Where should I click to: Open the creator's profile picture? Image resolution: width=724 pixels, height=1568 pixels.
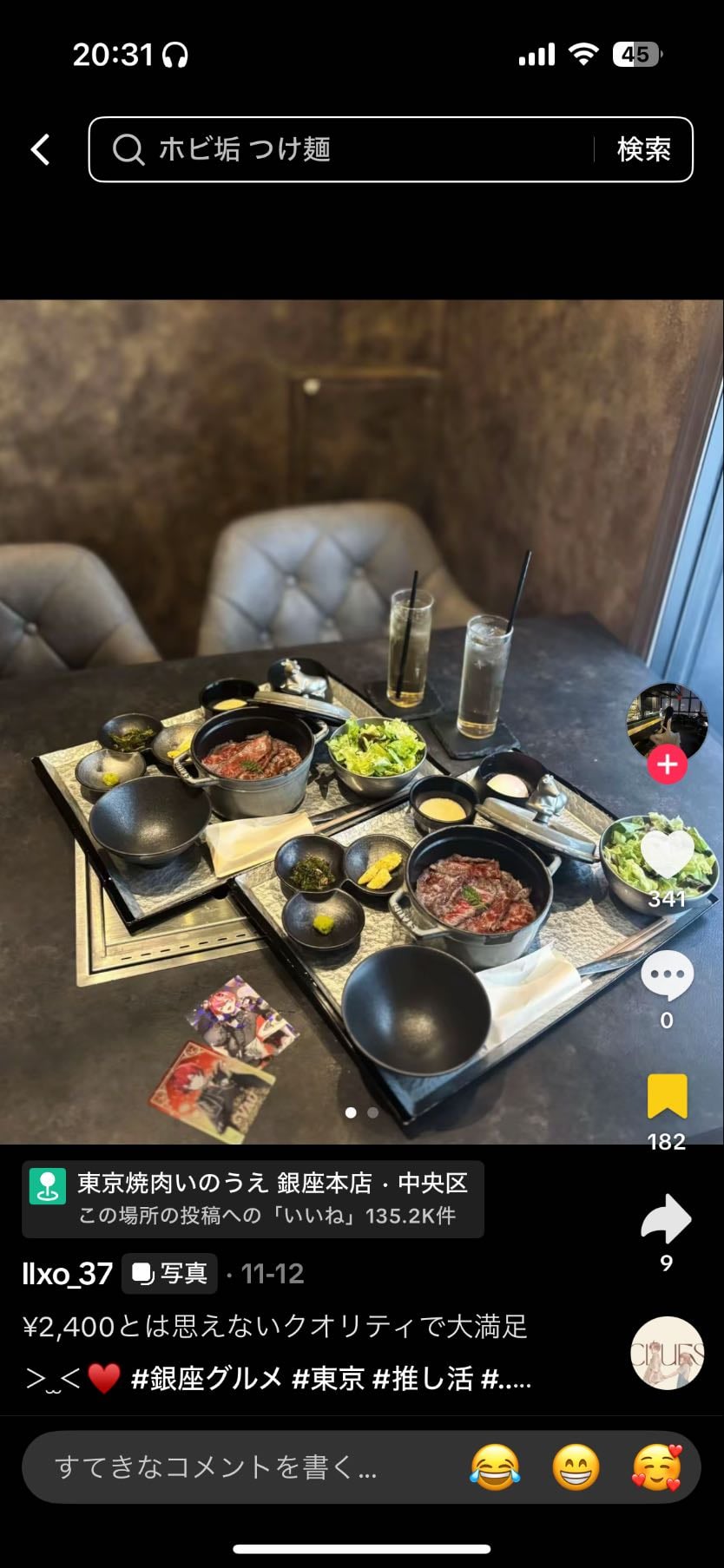(x=667, y=722)
